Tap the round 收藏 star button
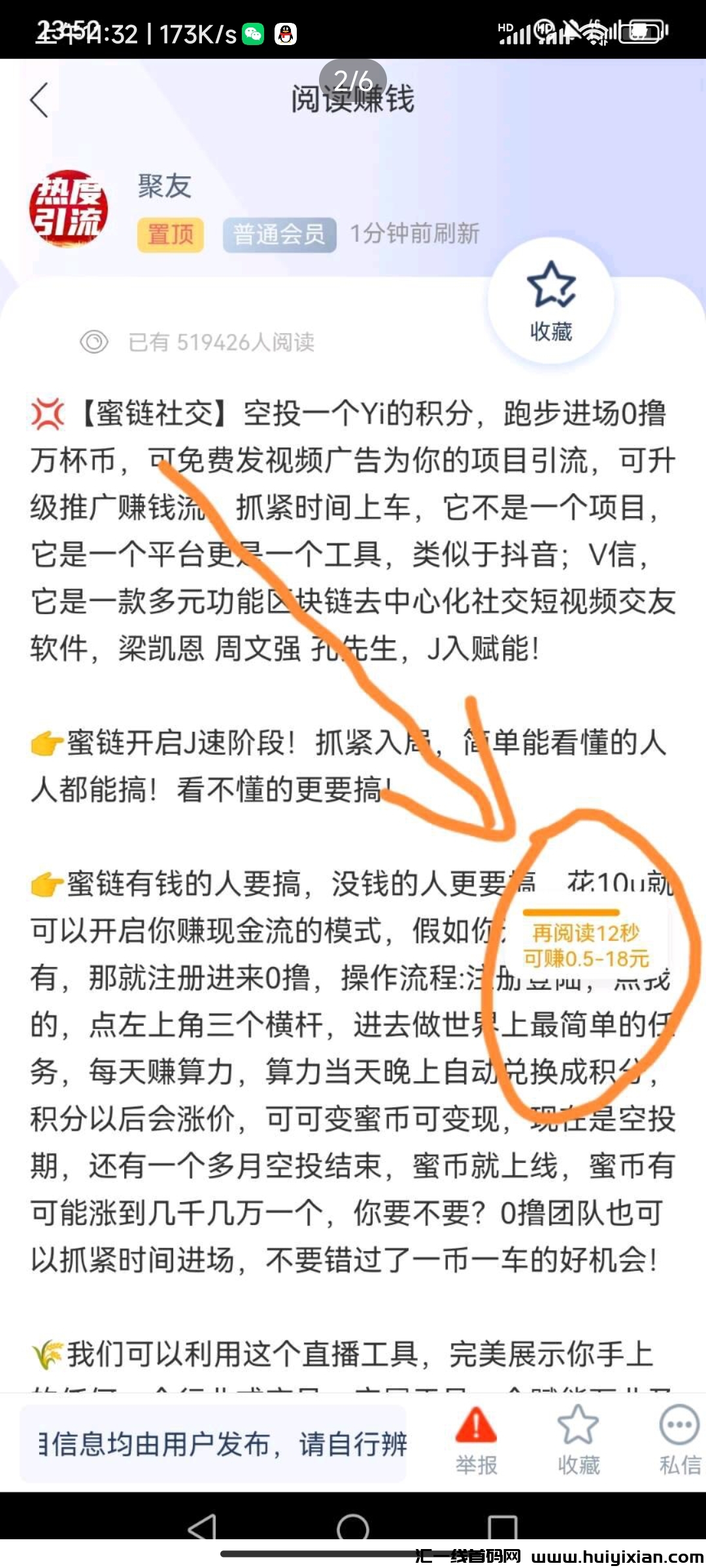This screenshot has height=1568, width=706. (551, 301)
